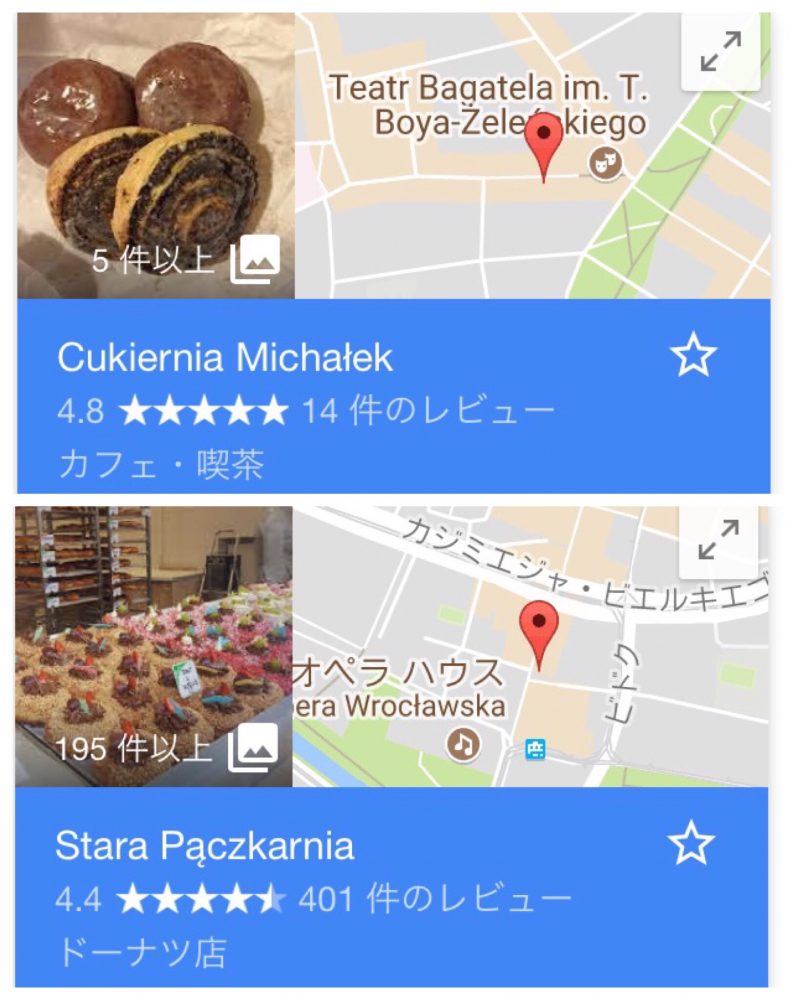790x1000 pixels.
Task: Star Stara Pączkarnia to save it
Action: [691, 844]
